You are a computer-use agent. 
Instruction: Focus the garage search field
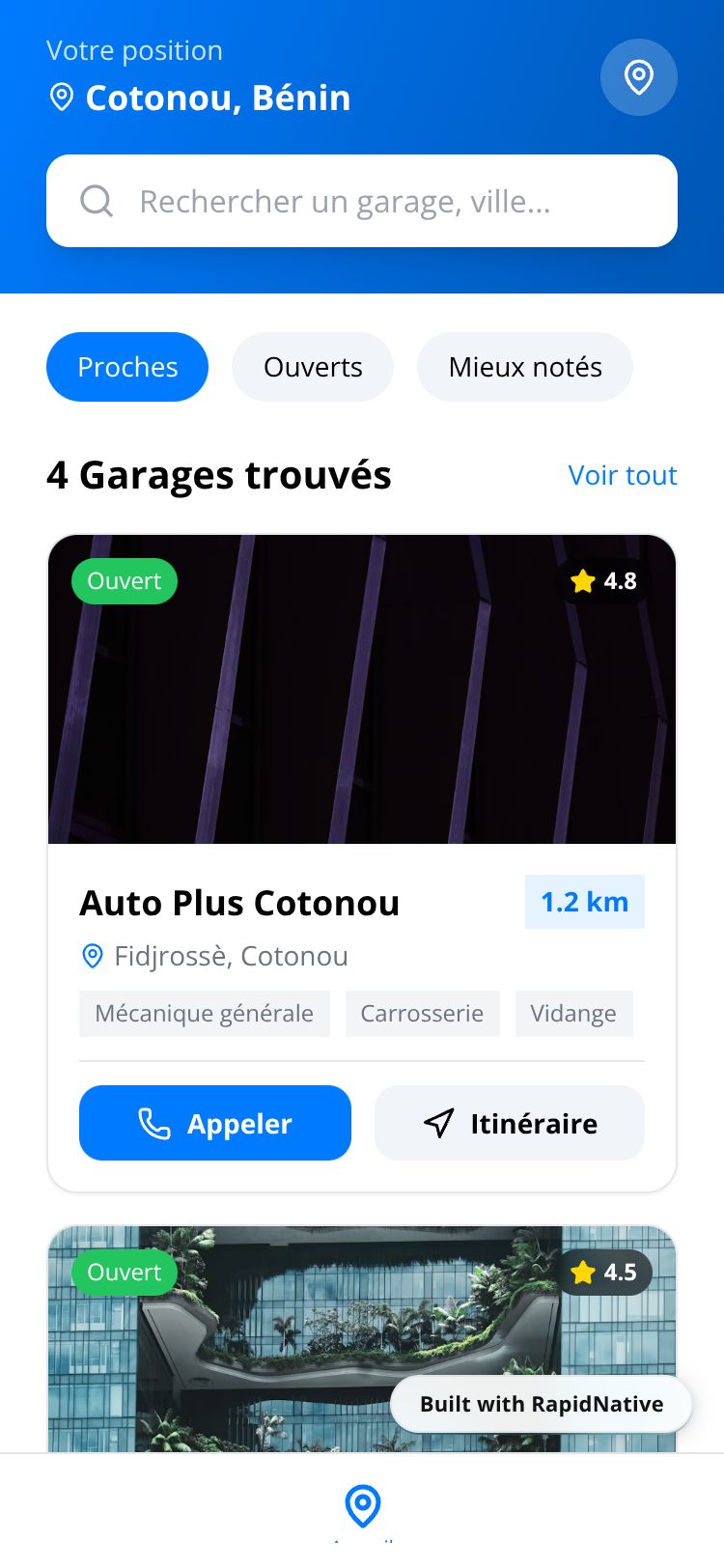pos(362,201)
